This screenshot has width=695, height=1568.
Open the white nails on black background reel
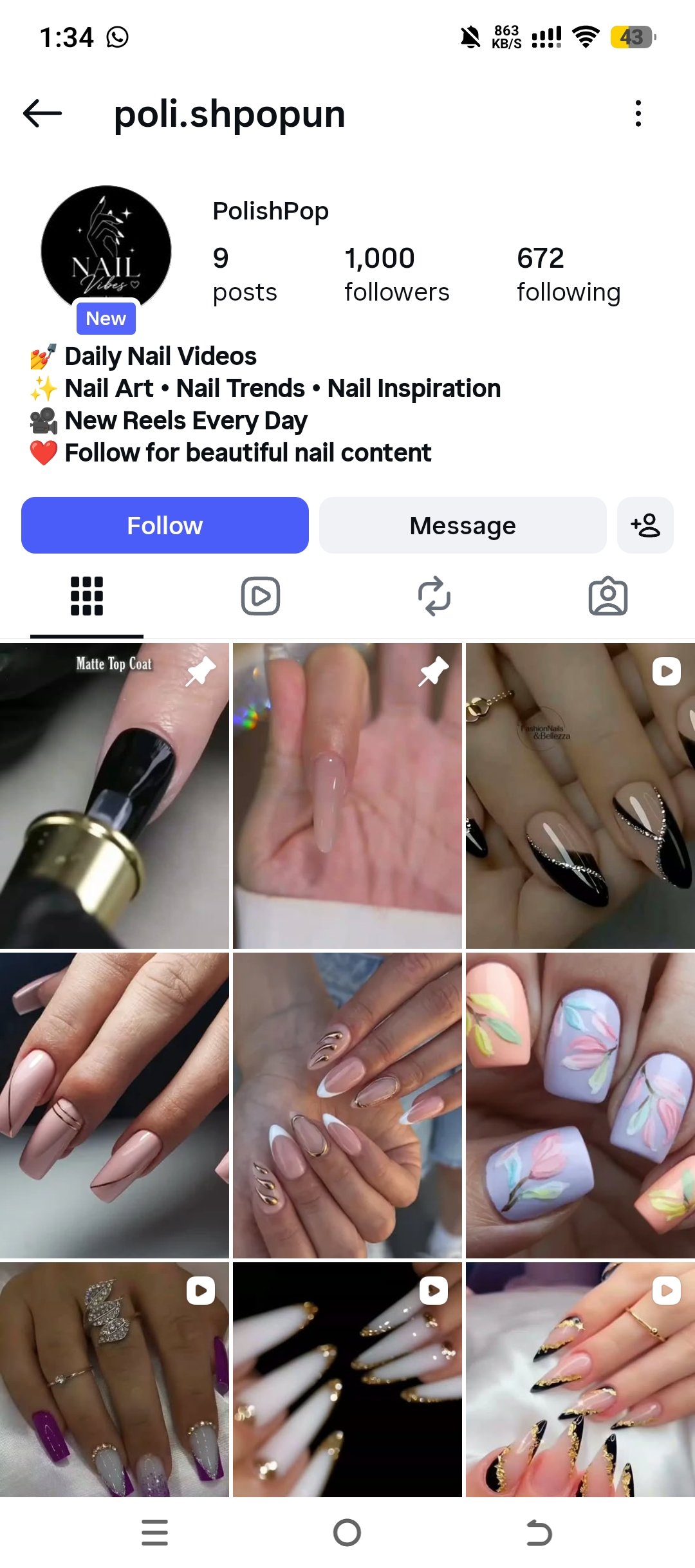[347, 1379]
